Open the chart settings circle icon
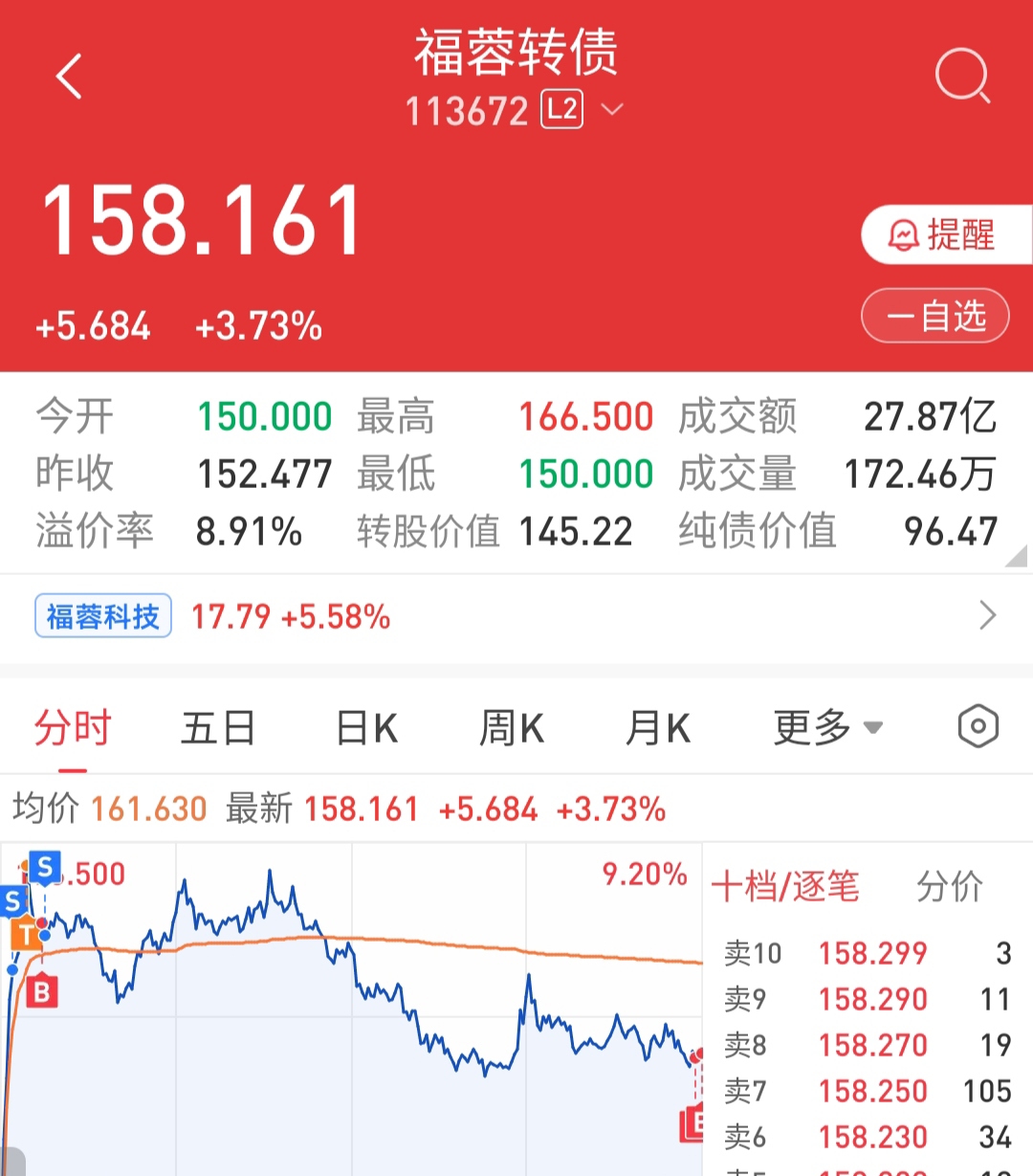This screenshot has height=1176, width=1033. click(978, 727)
